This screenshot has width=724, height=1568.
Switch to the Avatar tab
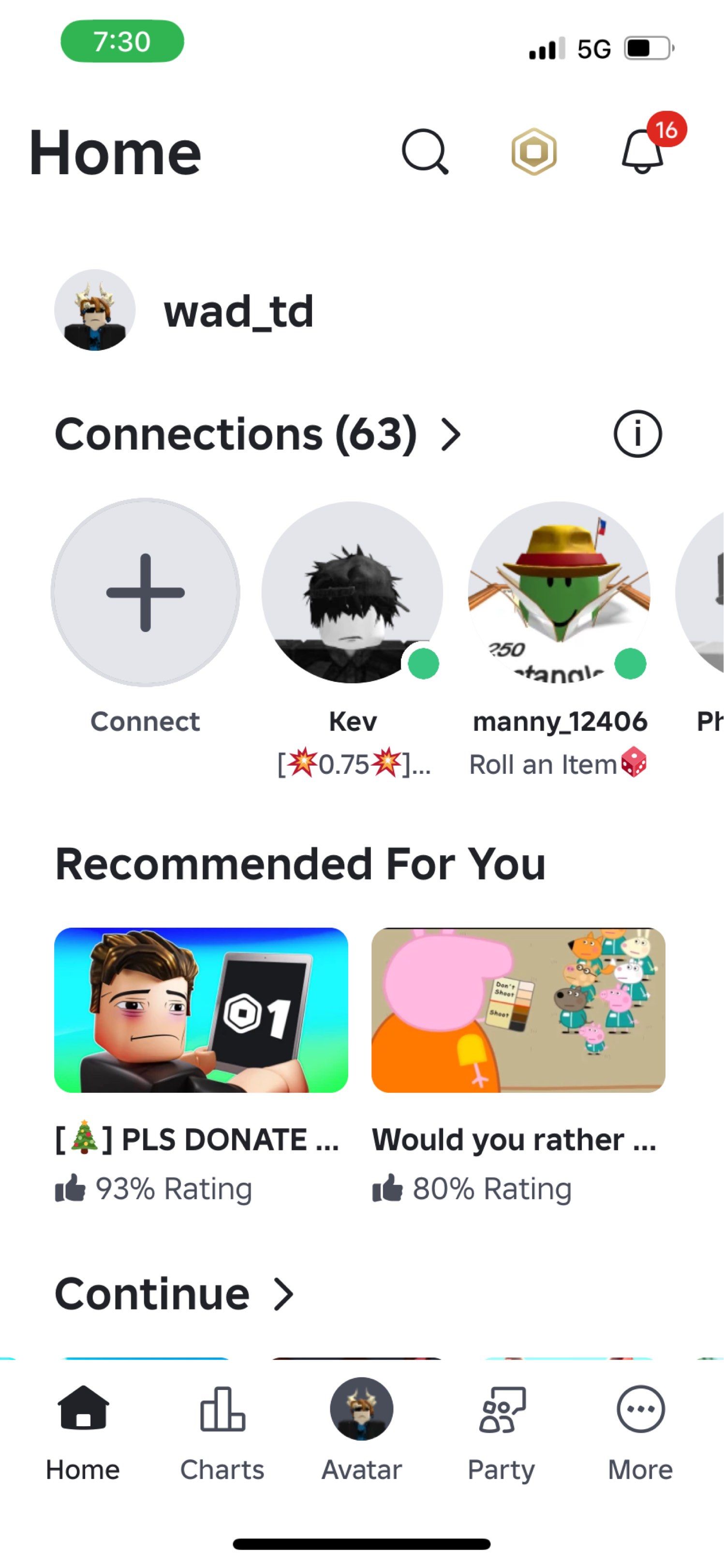tap(361, 1409)
